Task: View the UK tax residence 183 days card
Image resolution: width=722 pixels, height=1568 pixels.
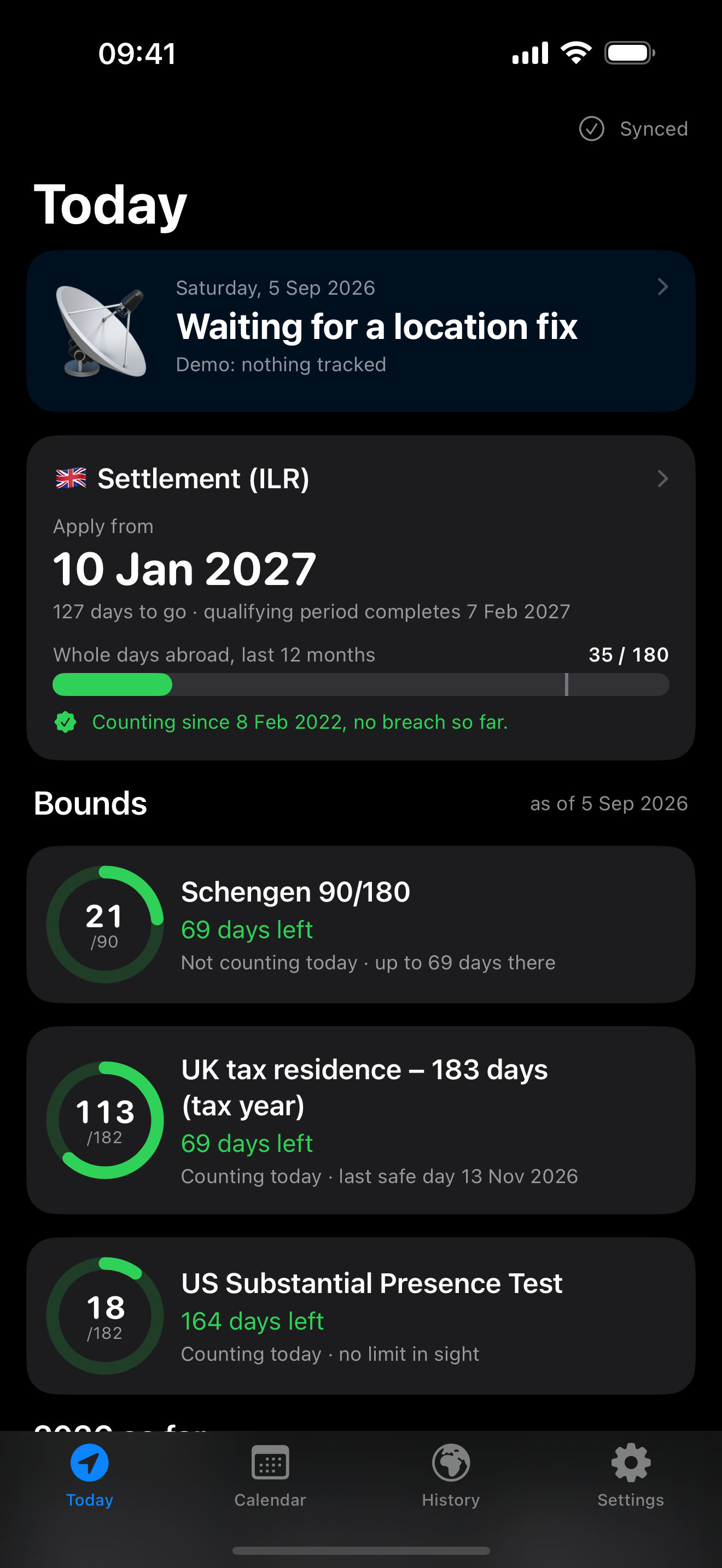Action: (x=361, y=1121)
